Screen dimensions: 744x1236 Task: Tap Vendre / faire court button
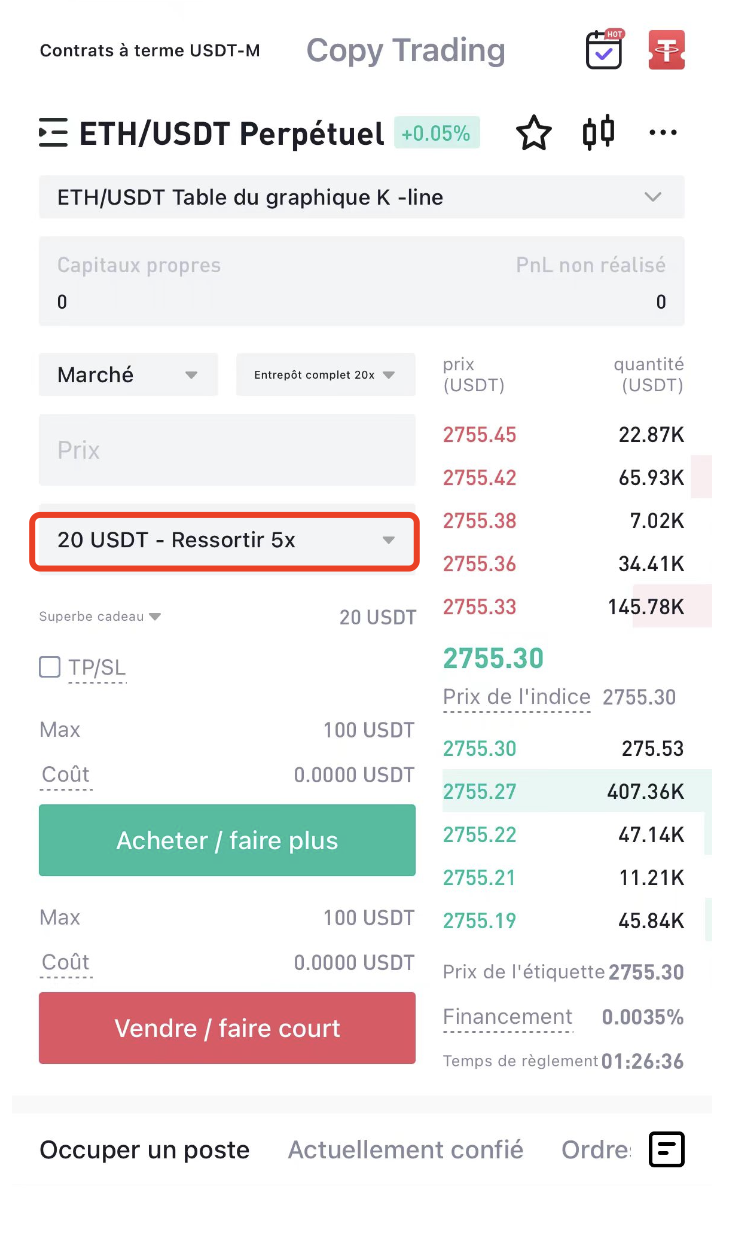click(x=227, y=1028)
